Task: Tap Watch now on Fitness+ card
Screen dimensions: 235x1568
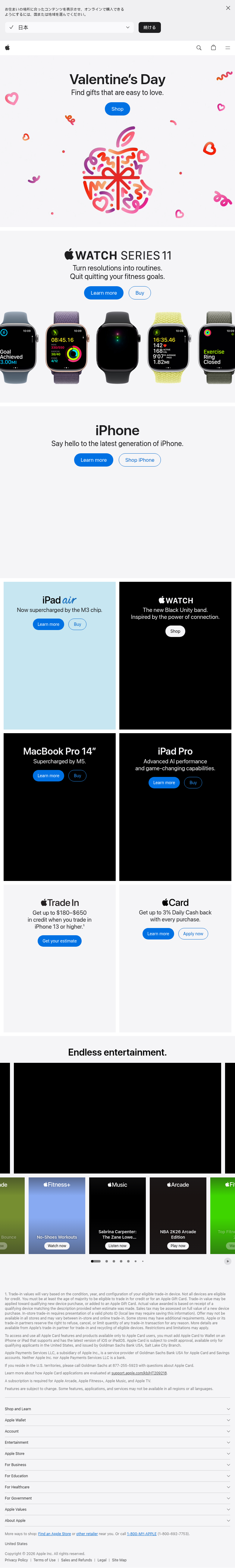Action: point(57,1246)
